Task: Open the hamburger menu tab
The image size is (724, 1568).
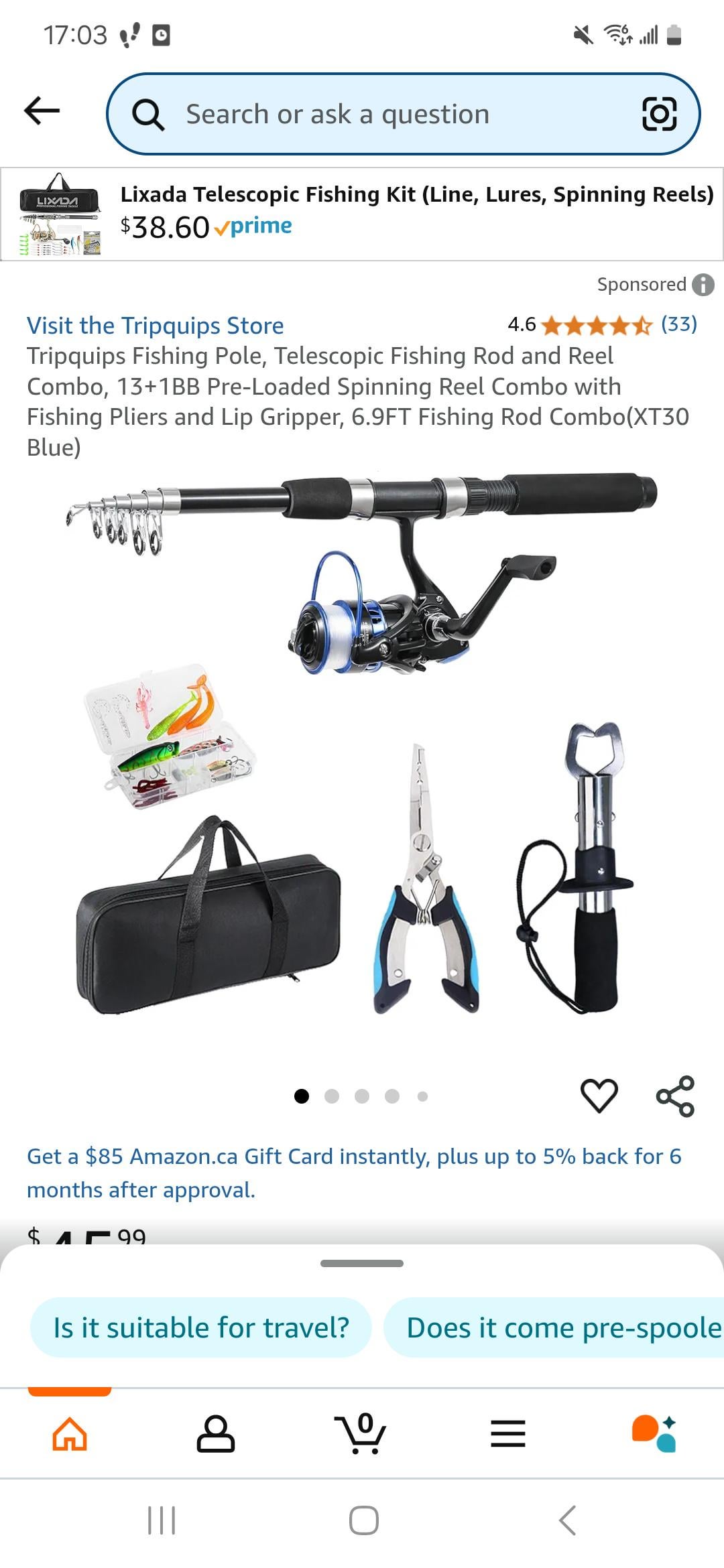Action: pyautogui.click(x=507, y=1433)
